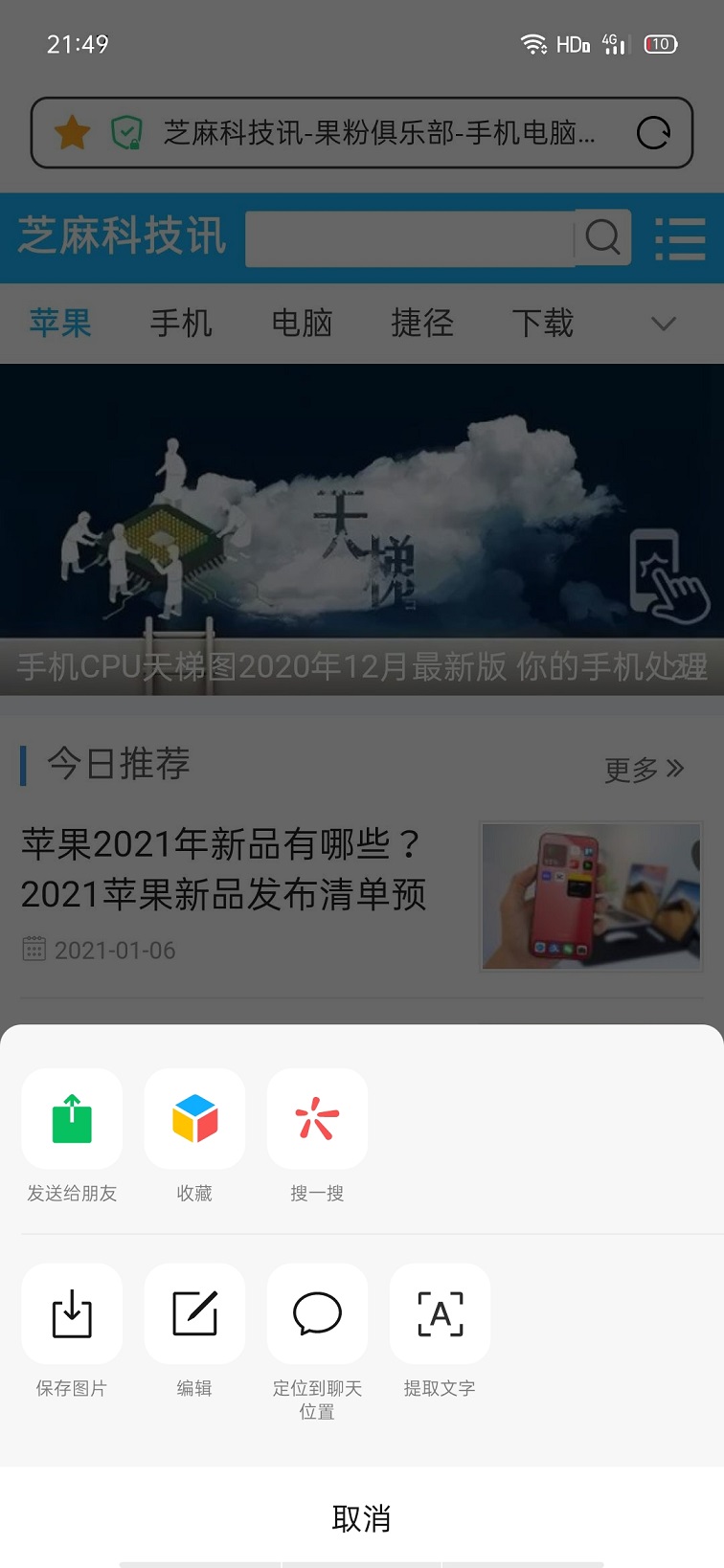This screenshot has width=724, height=1568.
Task: Tap 发送给朋友 to share with a friend
Action: (x=72, y=1119)
